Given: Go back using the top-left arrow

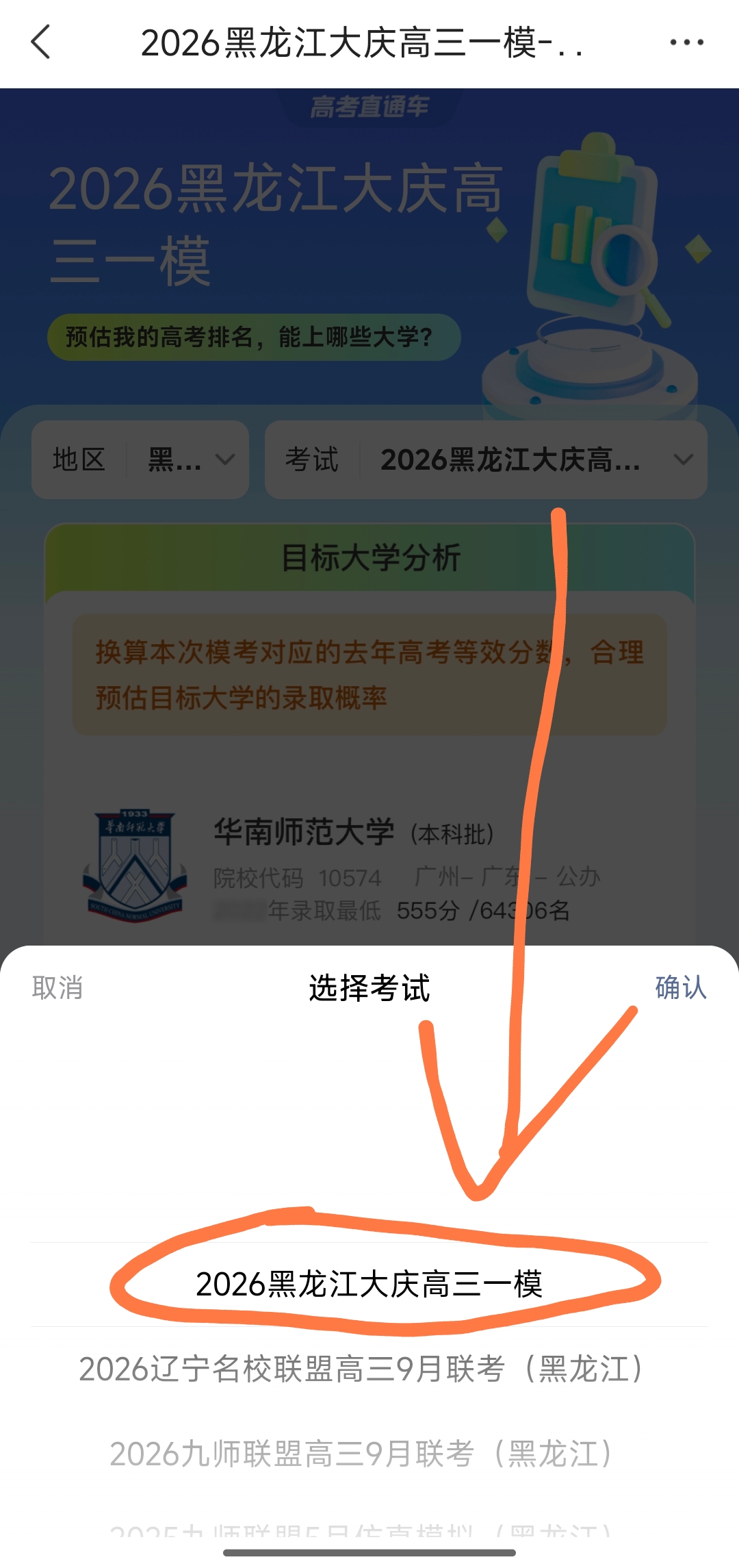Looking at the screenshot, I should [41, 42].
